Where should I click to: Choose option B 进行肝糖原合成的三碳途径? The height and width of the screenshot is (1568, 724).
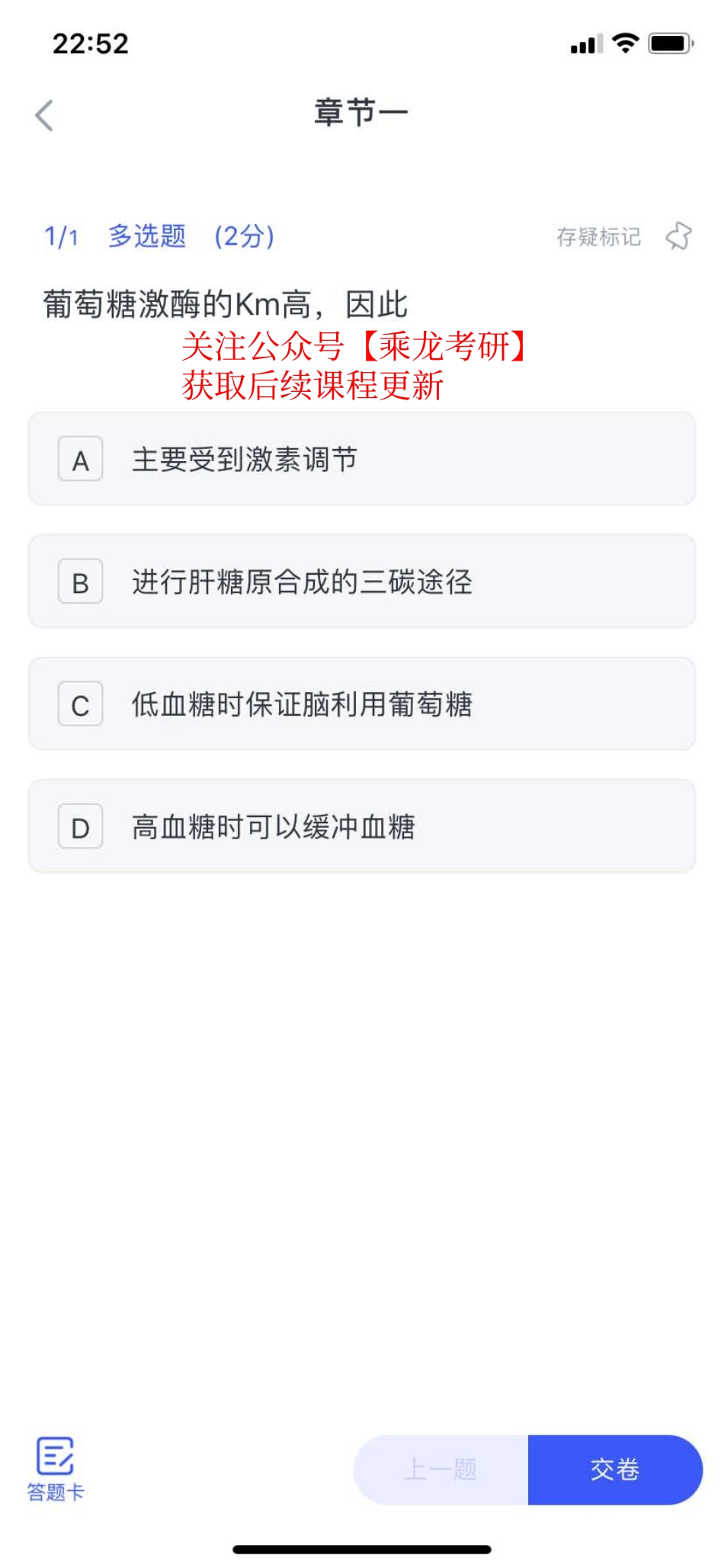[361, 582]
